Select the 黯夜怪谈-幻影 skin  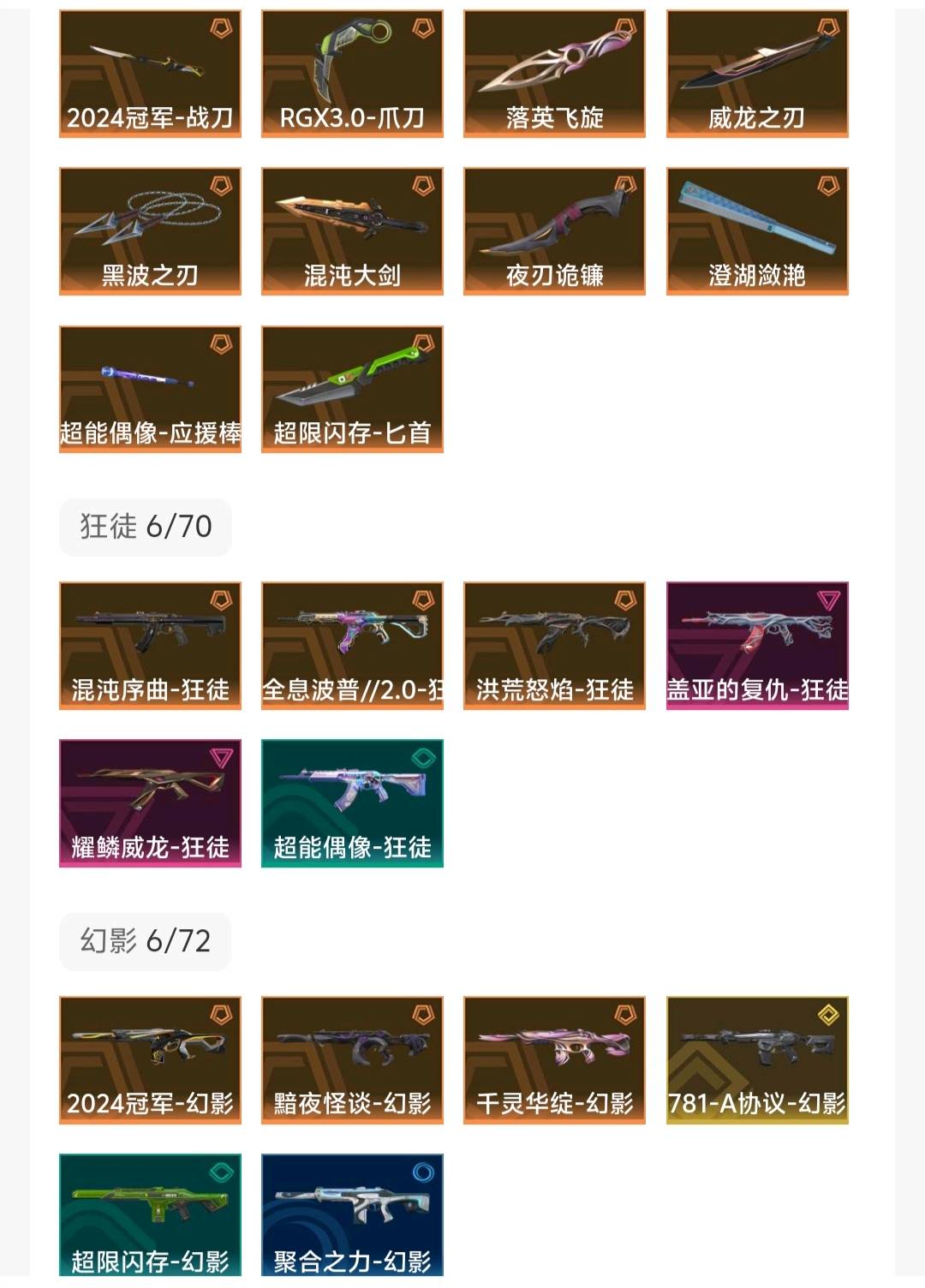[x=352, y=1060]
